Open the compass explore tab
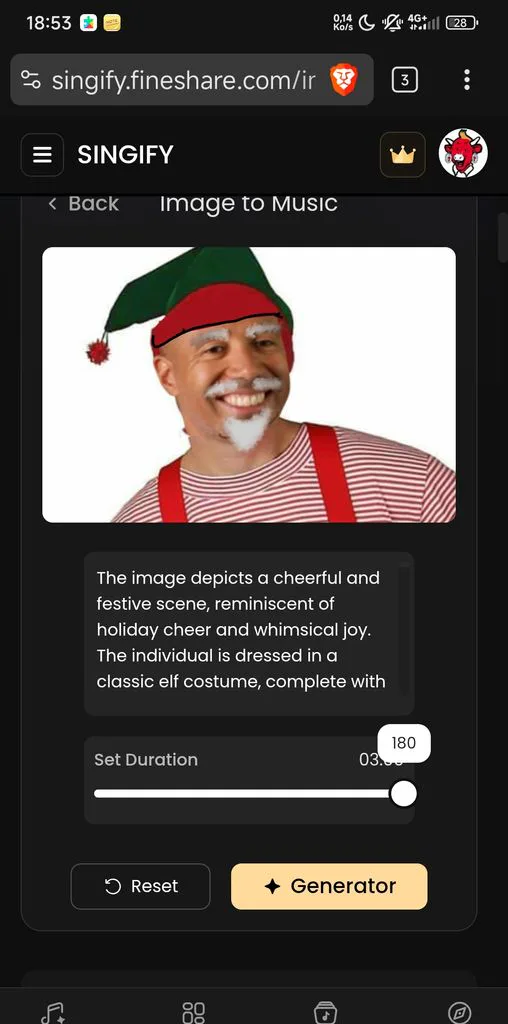The image size is (508, 1024). click(460, 1012)
